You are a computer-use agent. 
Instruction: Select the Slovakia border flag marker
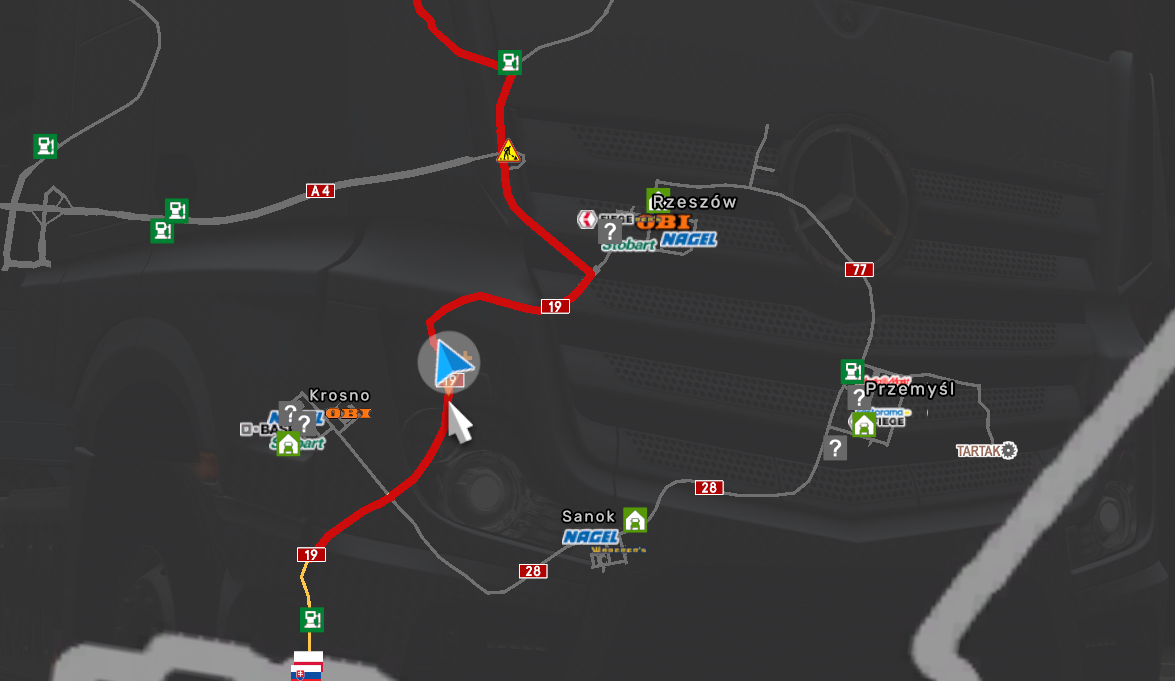coord(306,672)
